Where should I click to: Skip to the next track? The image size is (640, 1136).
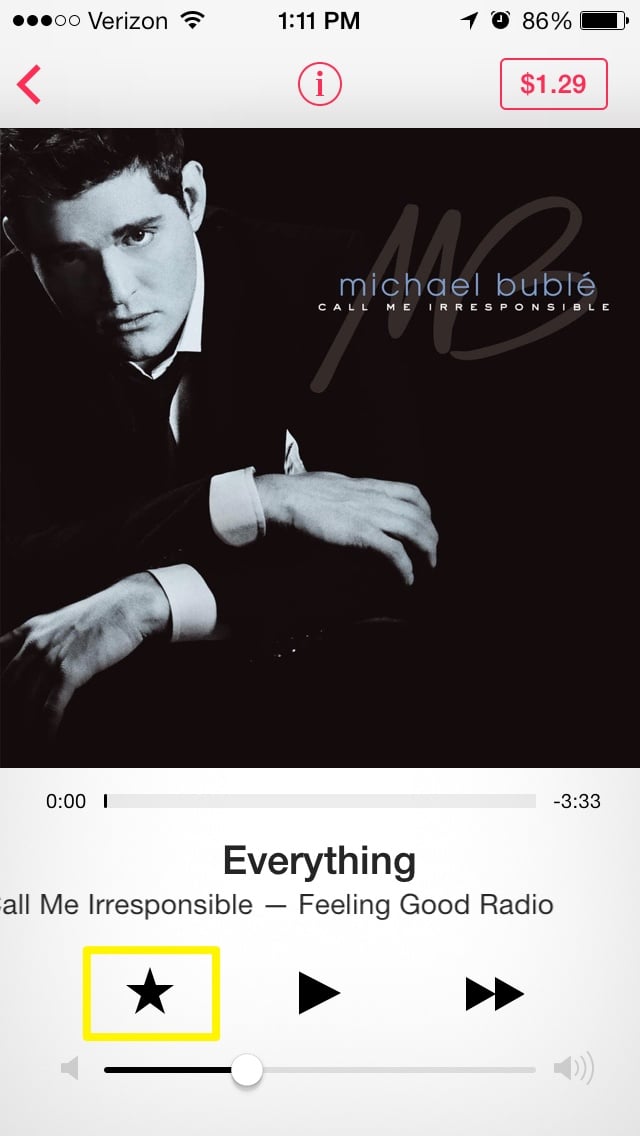coord(494,993)
